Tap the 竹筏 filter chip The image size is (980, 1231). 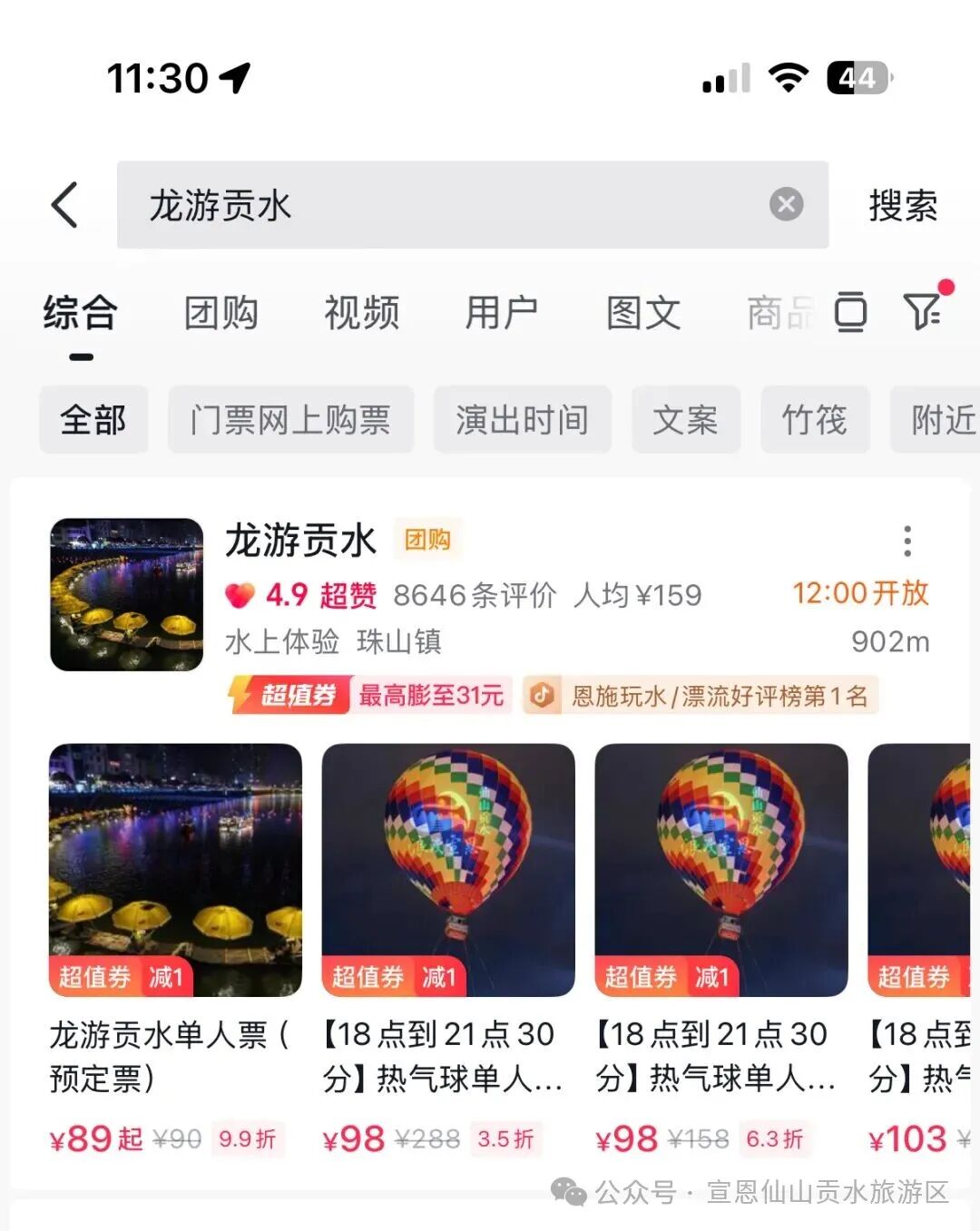(x=815, y=420)
